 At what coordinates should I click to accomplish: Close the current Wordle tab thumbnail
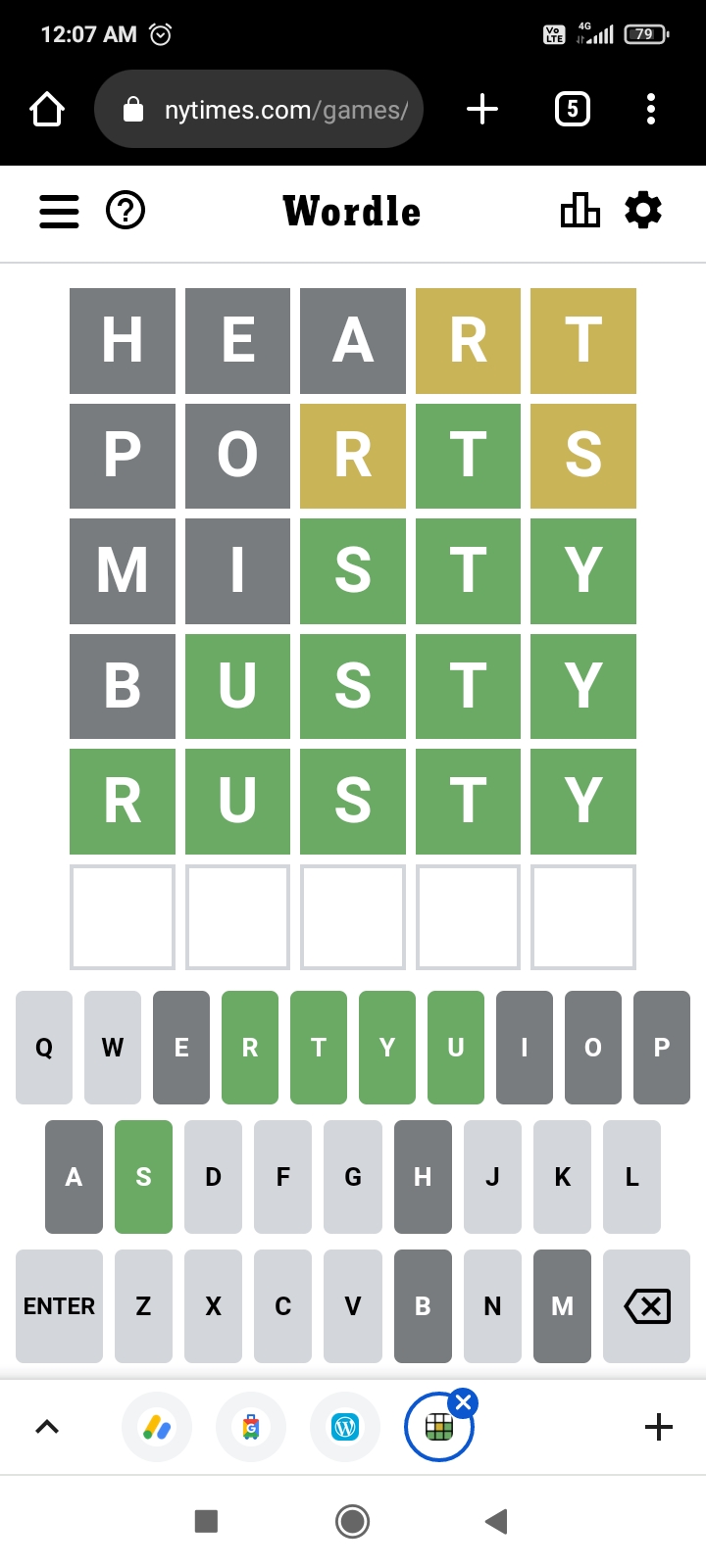tap(464, 1402)
